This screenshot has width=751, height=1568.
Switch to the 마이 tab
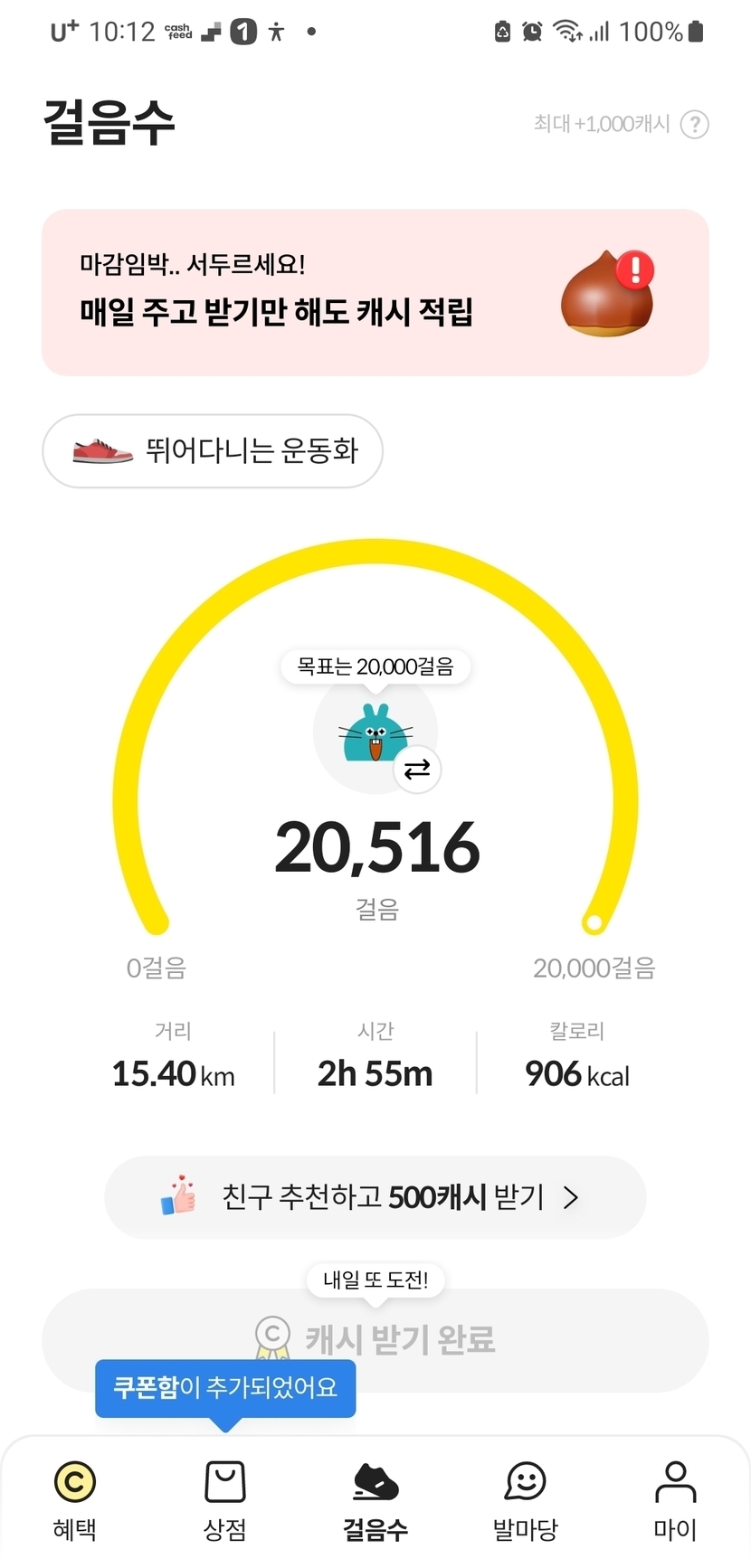675,1500
